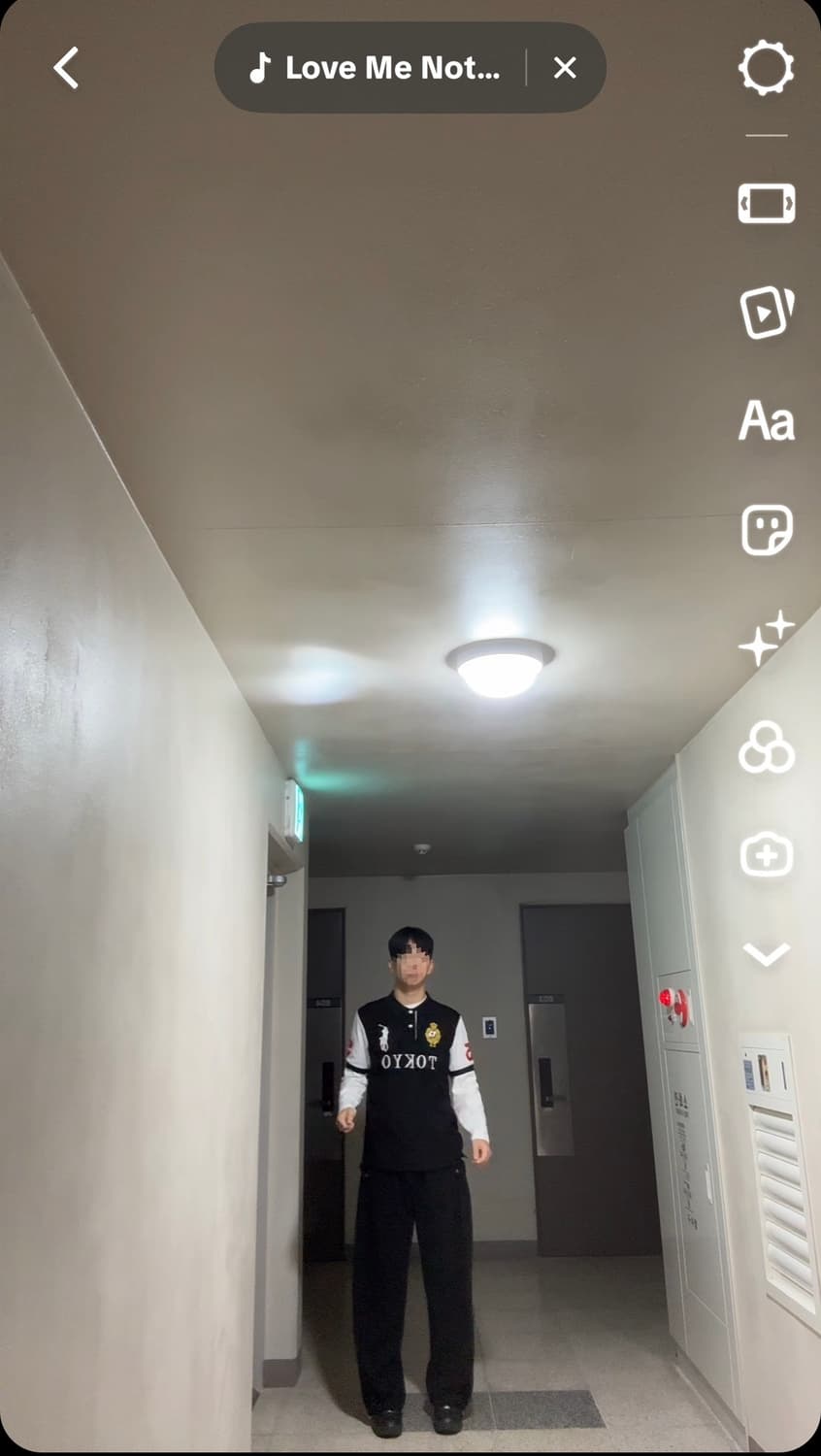Tap the music note icon on the pill
The height and width of the screenshot is (1456, 821).
pos(260,68)
